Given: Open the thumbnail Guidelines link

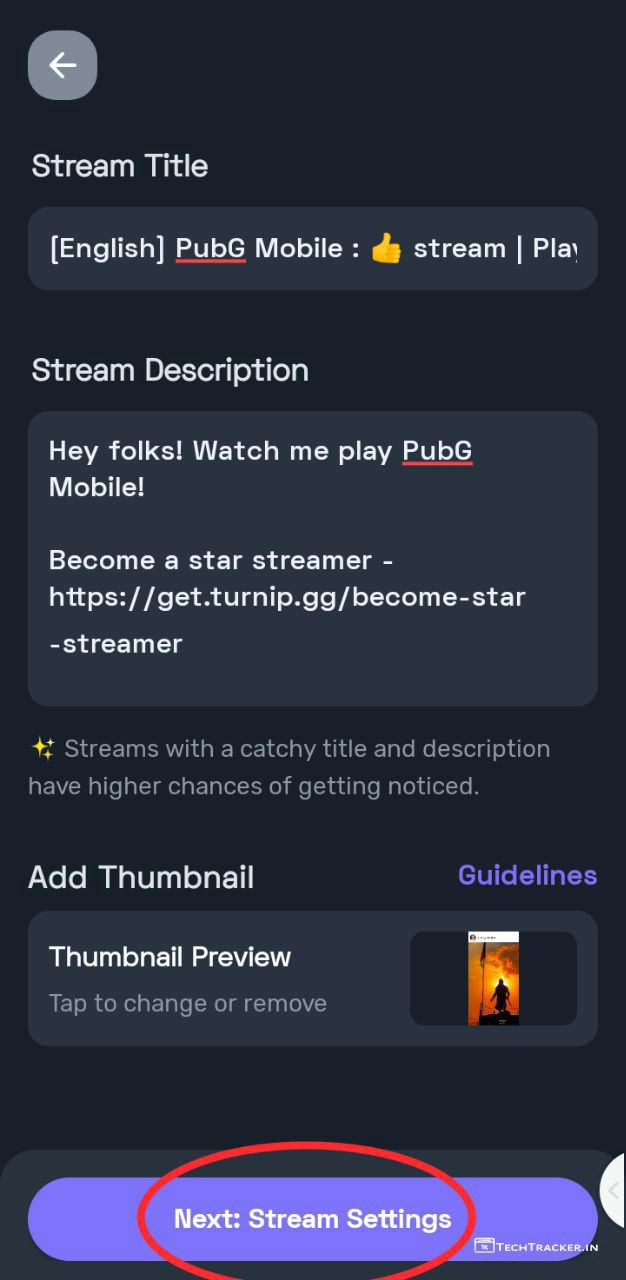Looking at the screenshot, I should pyautogui.click(x=527, y=875).
